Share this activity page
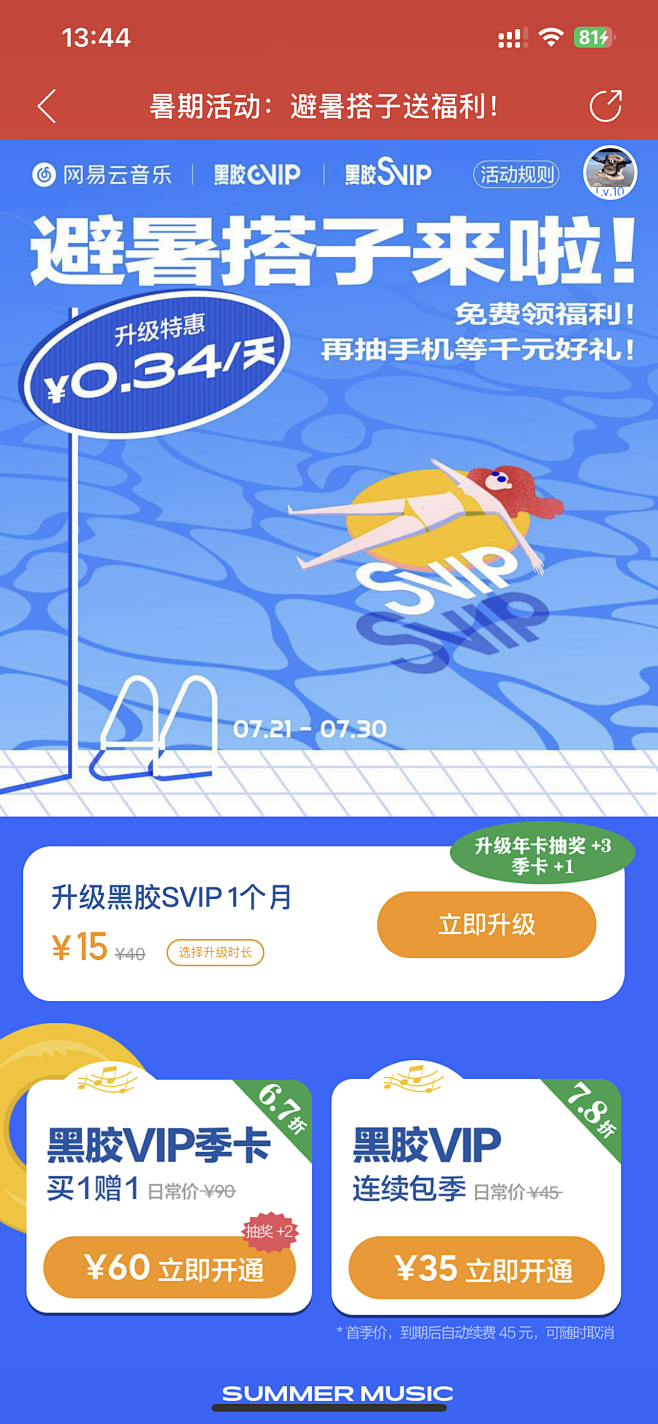 coord(605,106)
